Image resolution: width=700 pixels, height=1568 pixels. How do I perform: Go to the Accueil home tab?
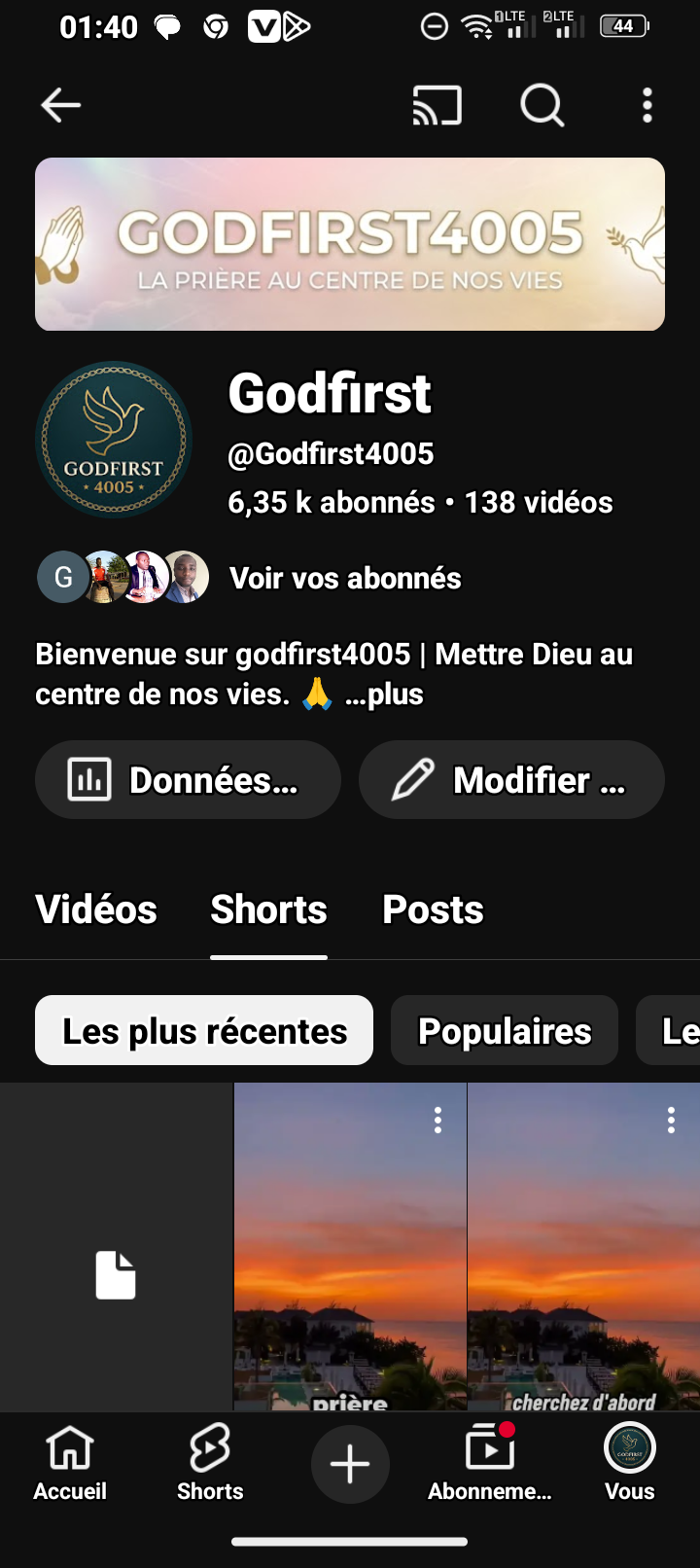(x=70, y=1464)
